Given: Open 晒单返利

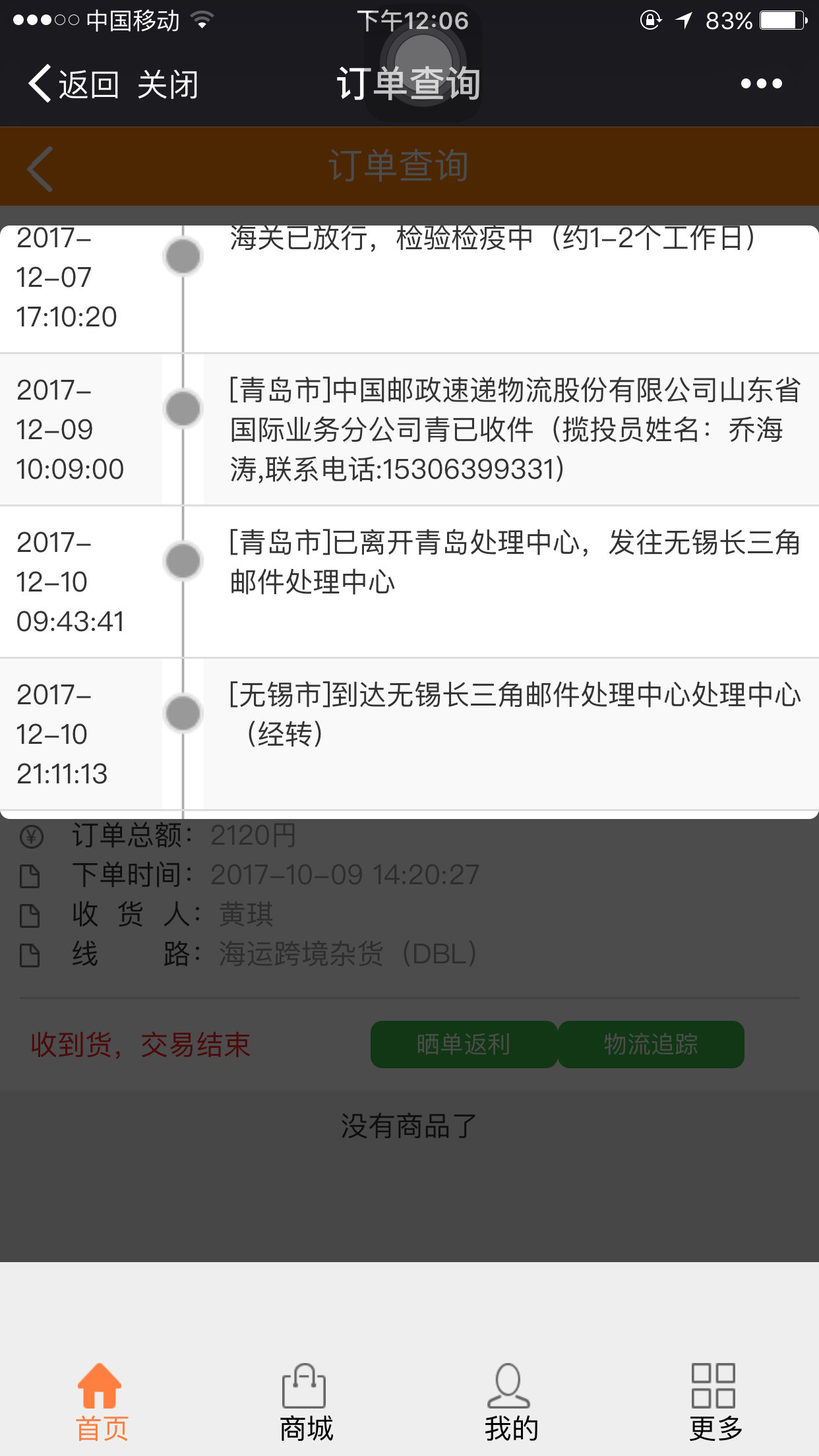Looking at the screenshot, I should point(464,1045).
